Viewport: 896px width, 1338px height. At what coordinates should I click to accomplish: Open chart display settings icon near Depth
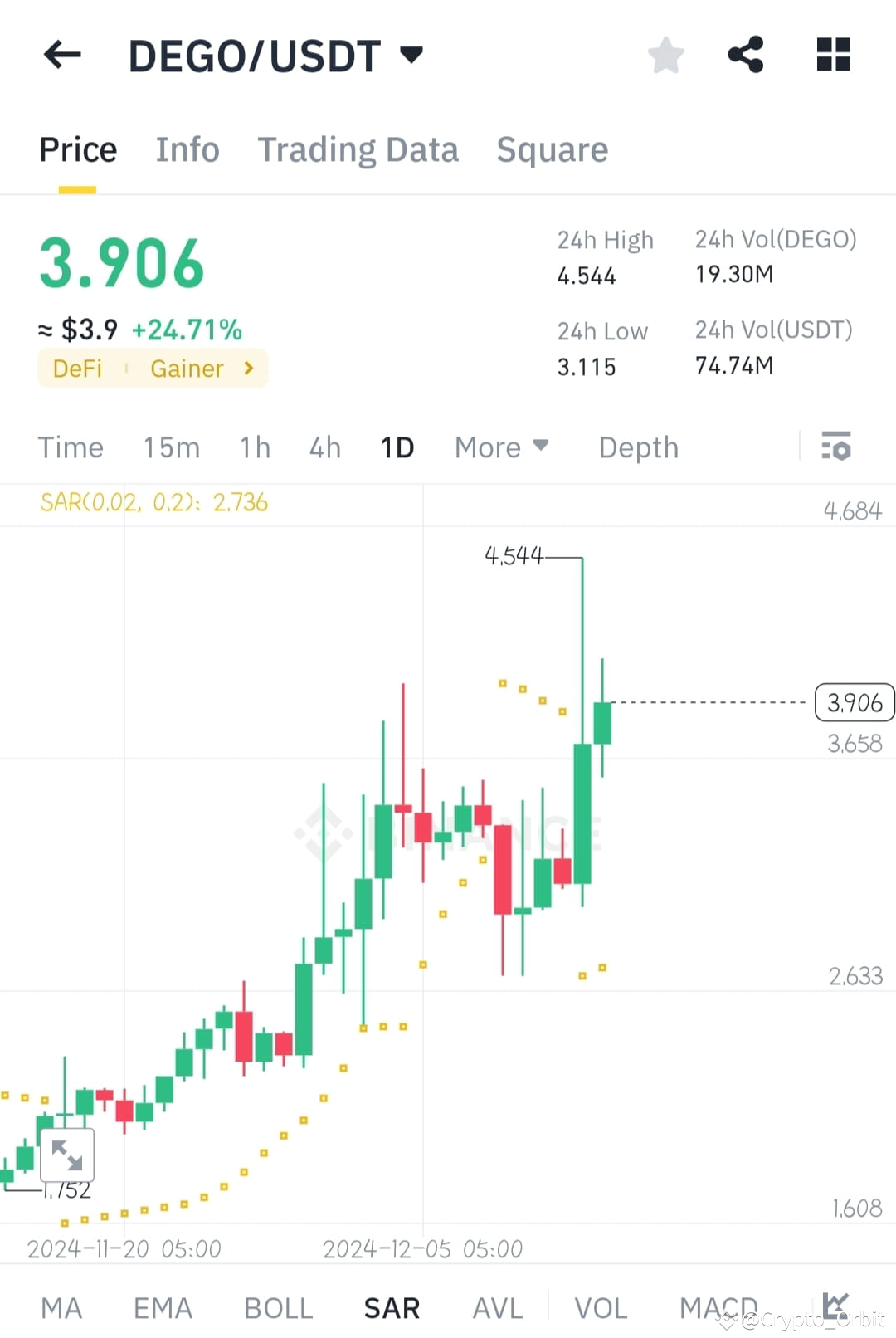tap(836, 447)
